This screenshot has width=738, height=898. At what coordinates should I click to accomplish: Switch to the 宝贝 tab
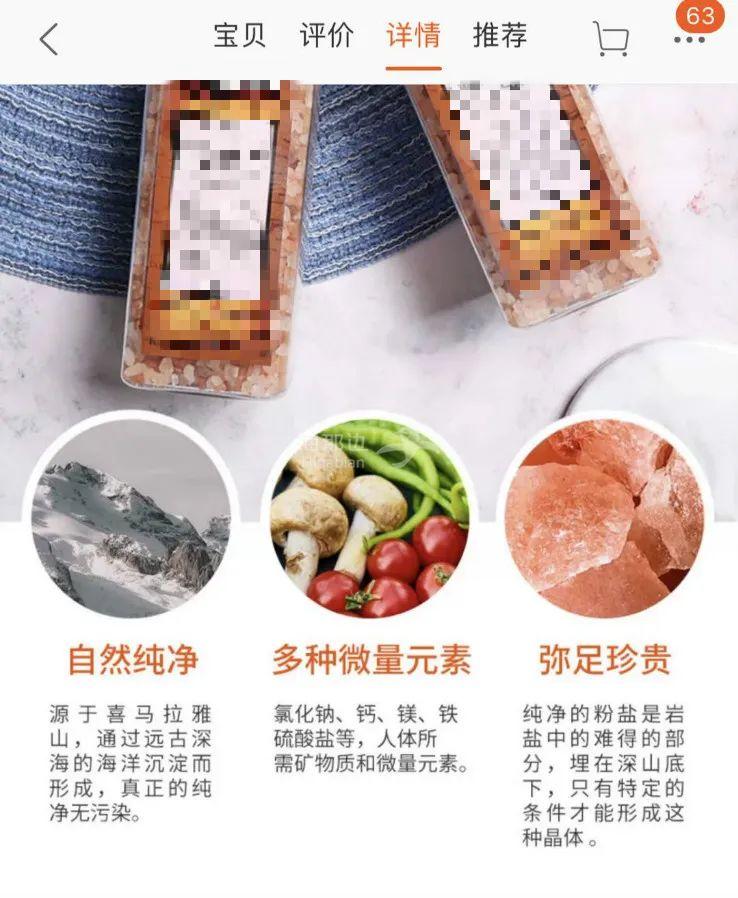point(240,37)
